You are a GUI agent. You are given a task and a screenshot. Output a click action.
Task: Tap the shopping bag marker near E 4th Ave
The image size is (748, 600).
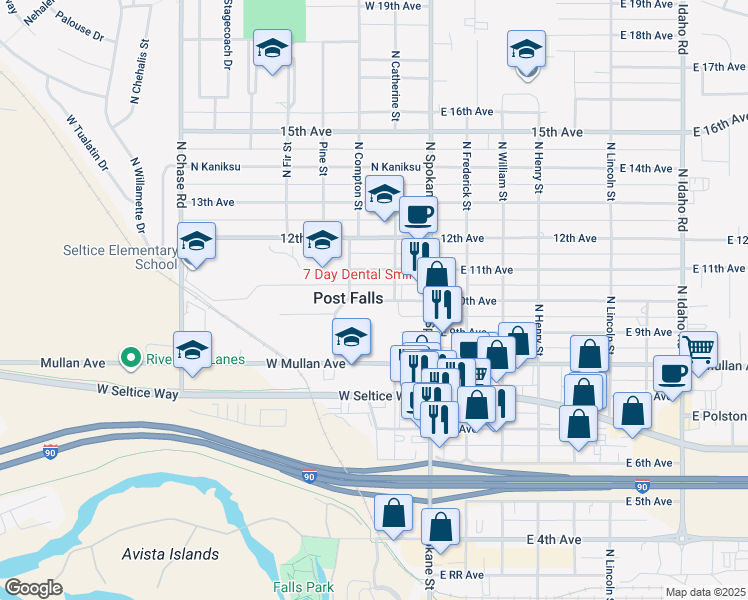tap(440, 527)
